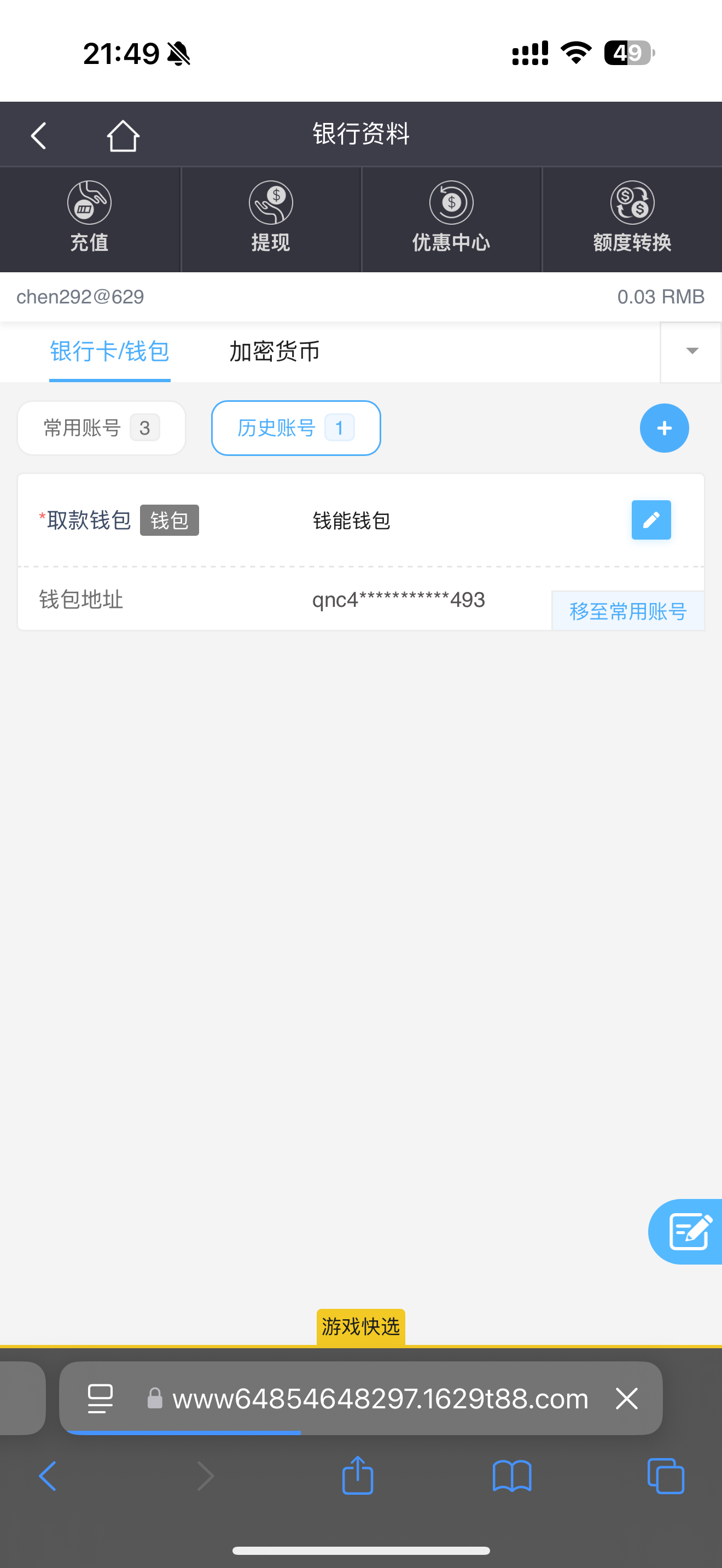The width and height of the screenshot is (722, 1568).
Task: Stop loading the page in the address bar
Action: click(626, 1398)
